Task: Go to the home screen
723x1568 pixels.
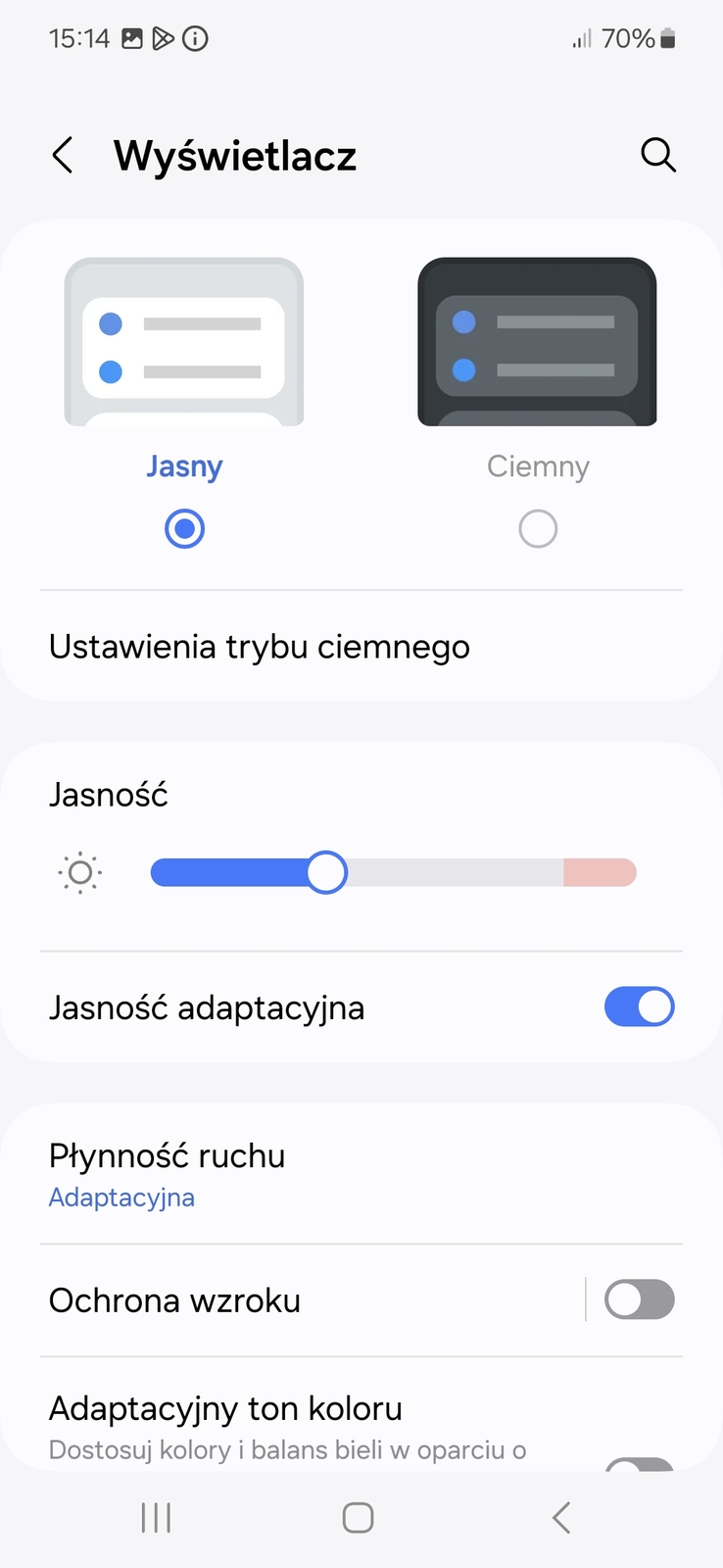Action: (x=358, y=1518)
